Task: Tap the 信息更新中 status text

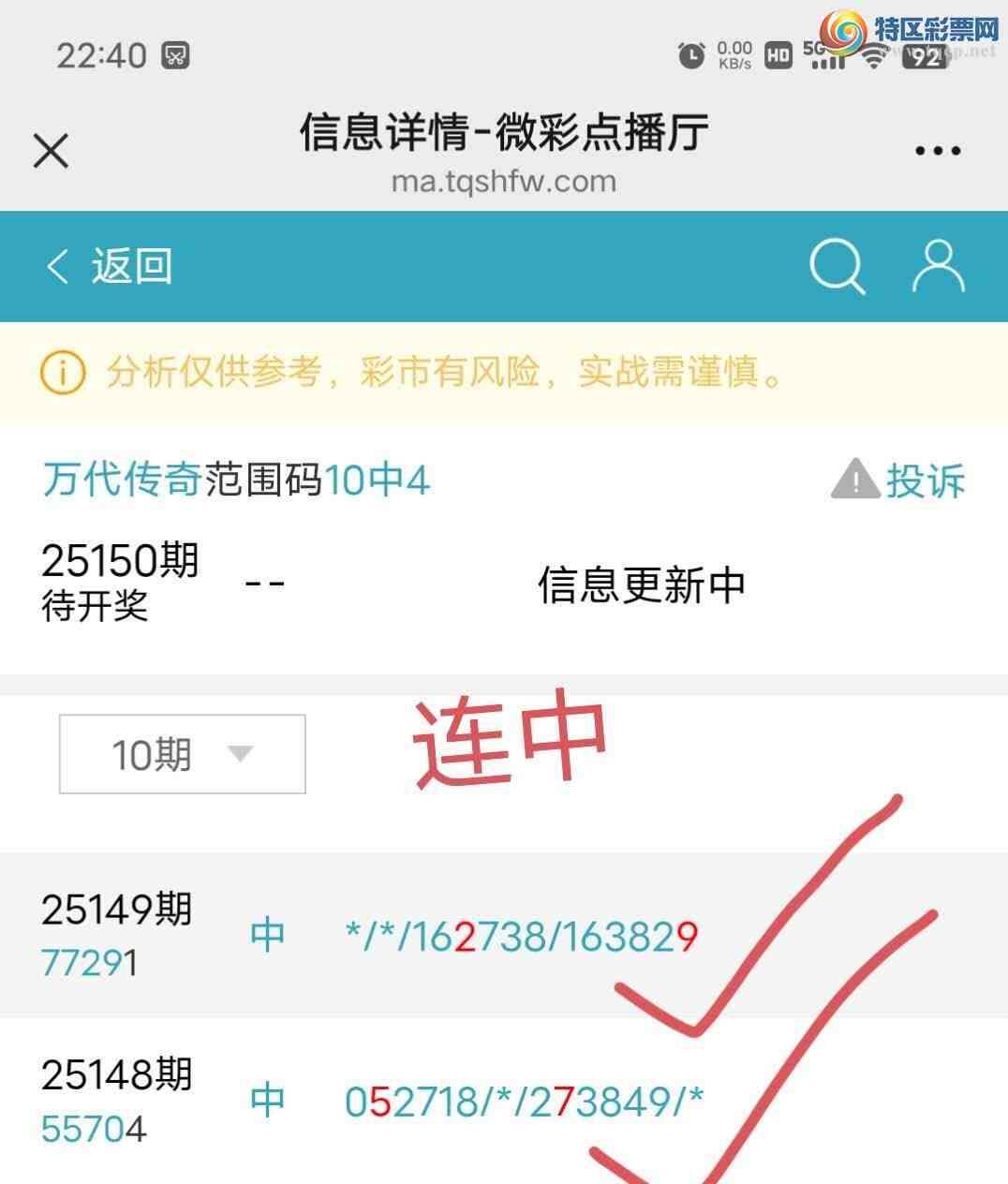Action: point(640,586)
